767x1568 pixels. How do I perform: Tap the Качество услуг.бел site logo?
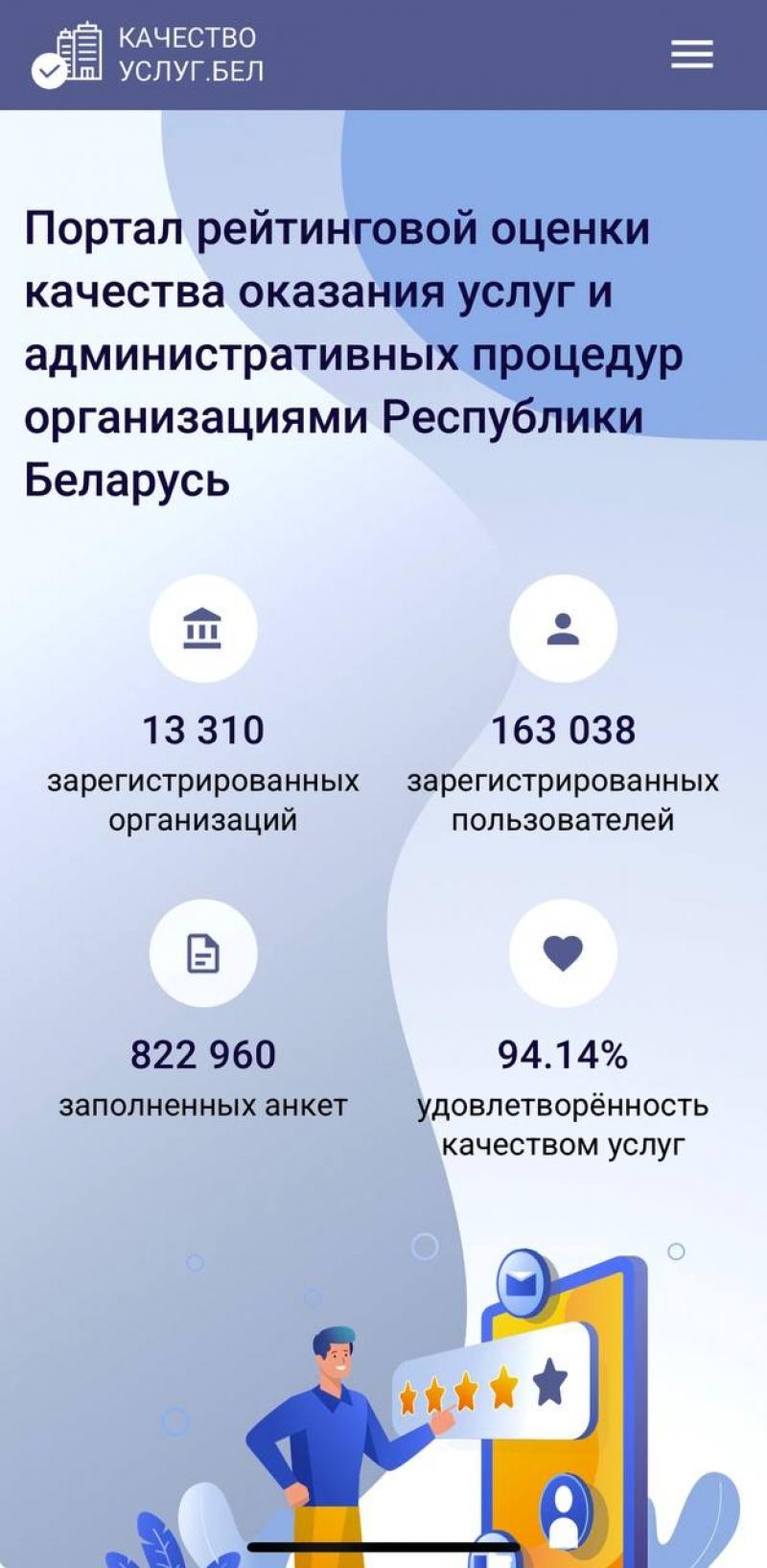coord(147,55)
